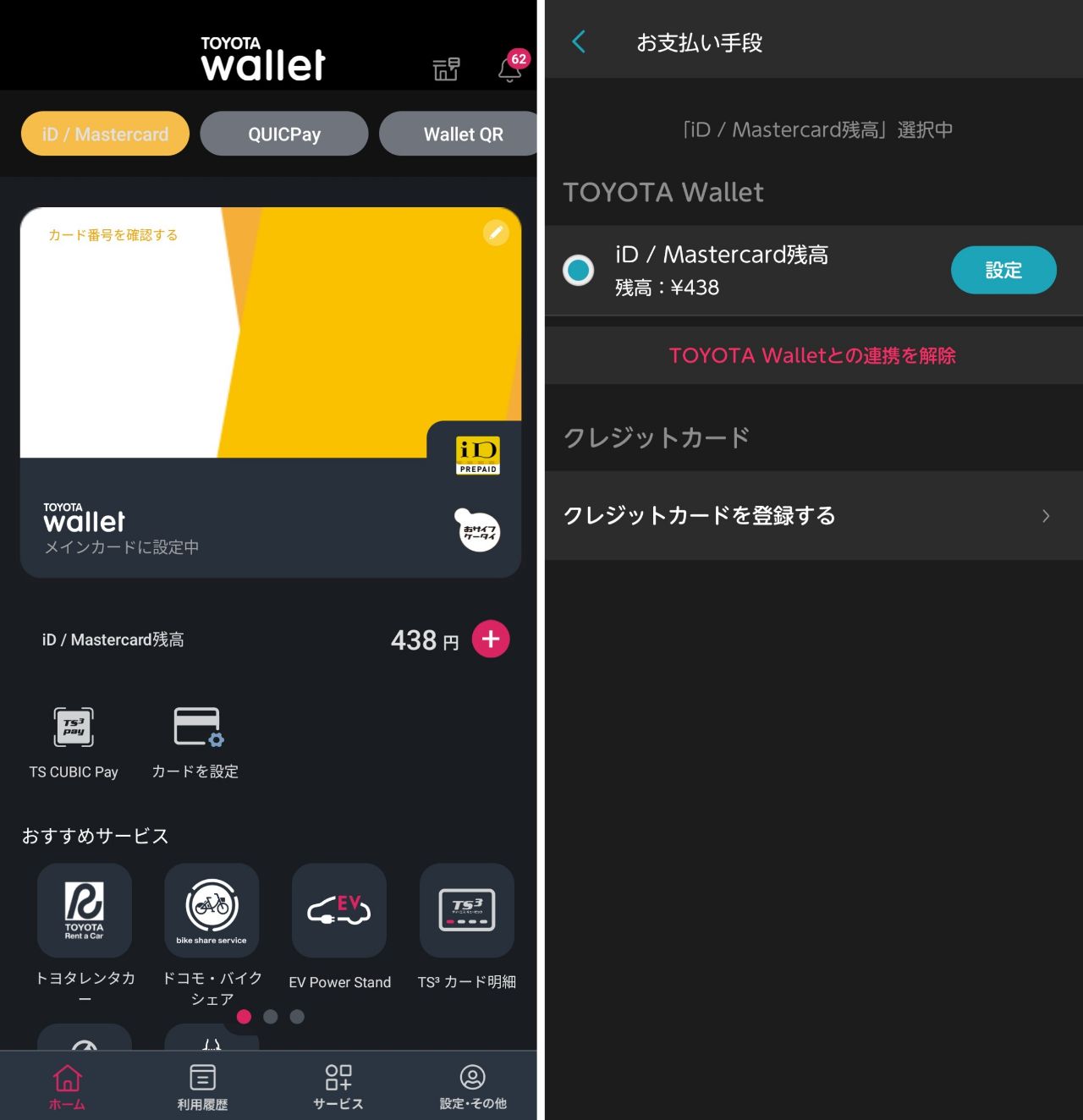The height and width of the screenshot is (1120, 1083).
Task: Open the icon left of the bell
Action: (446, 69)
